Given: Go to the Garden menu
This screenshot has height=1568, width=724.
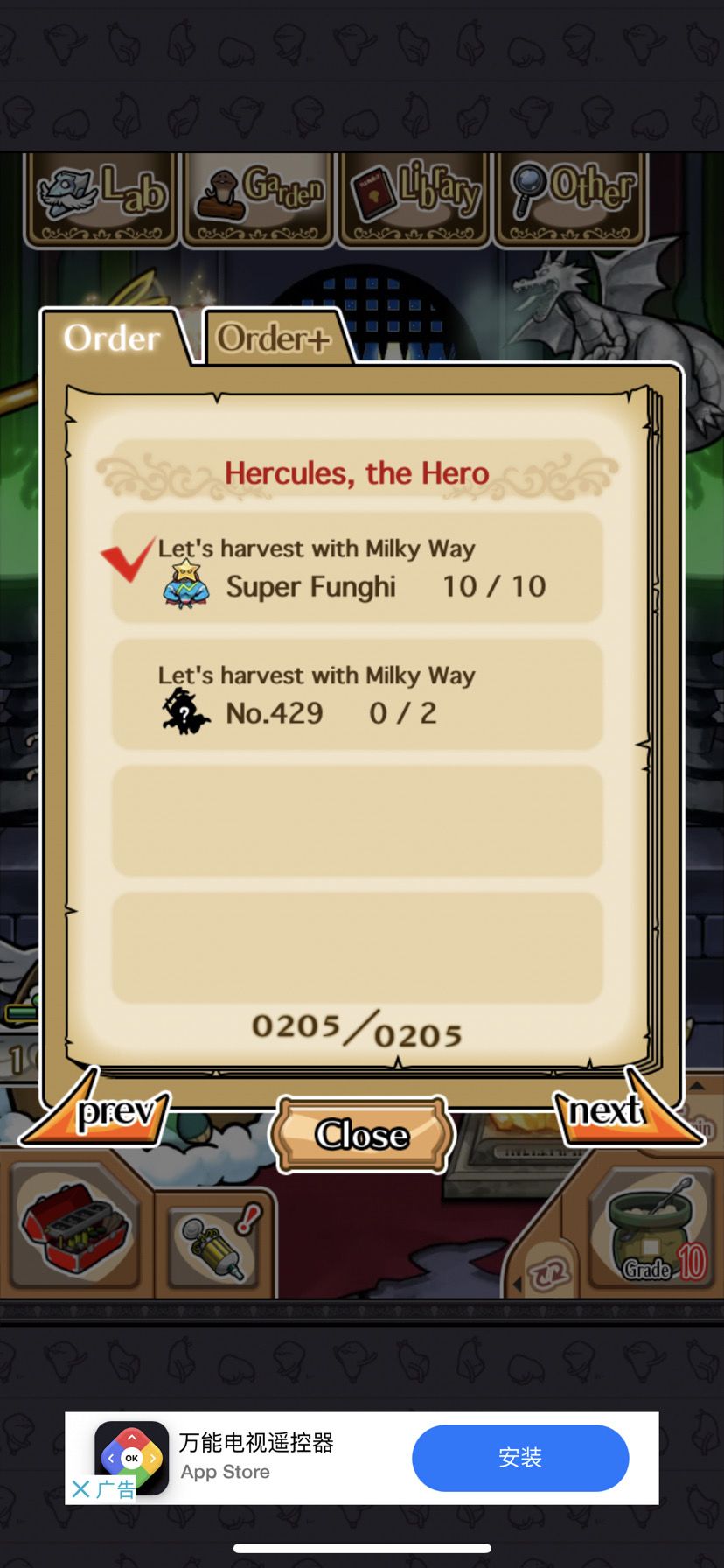Looking at the screenshot, I should click(258, 198).
